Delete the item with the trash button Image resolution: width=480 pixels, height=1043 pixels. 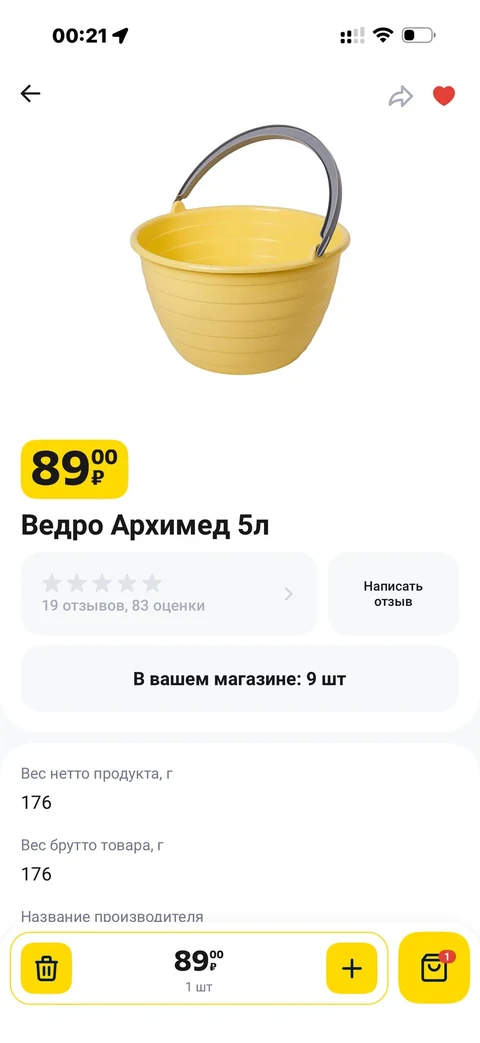[47, 968]
